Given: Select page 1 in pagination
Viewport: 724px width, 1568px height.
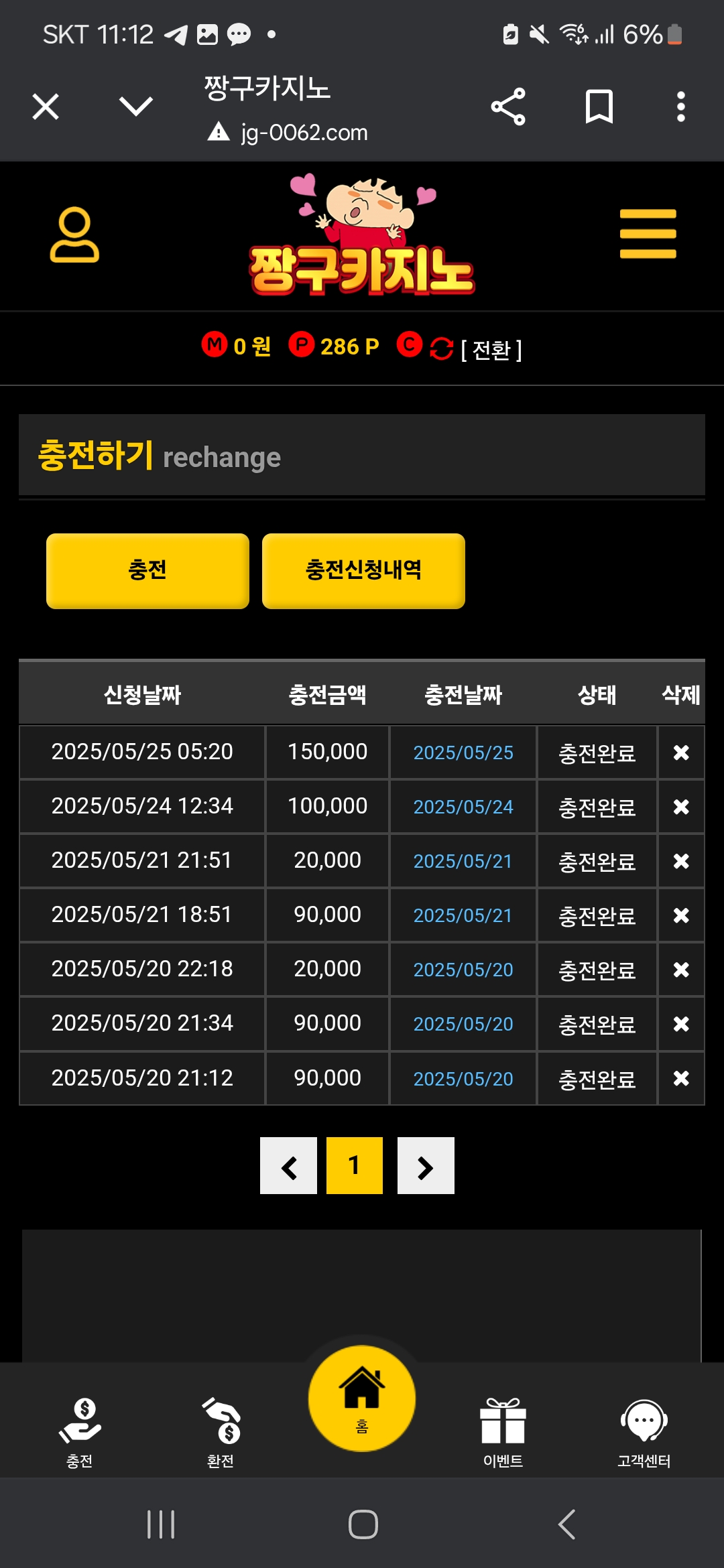Looking at the screenshot, I should 355,1166.
